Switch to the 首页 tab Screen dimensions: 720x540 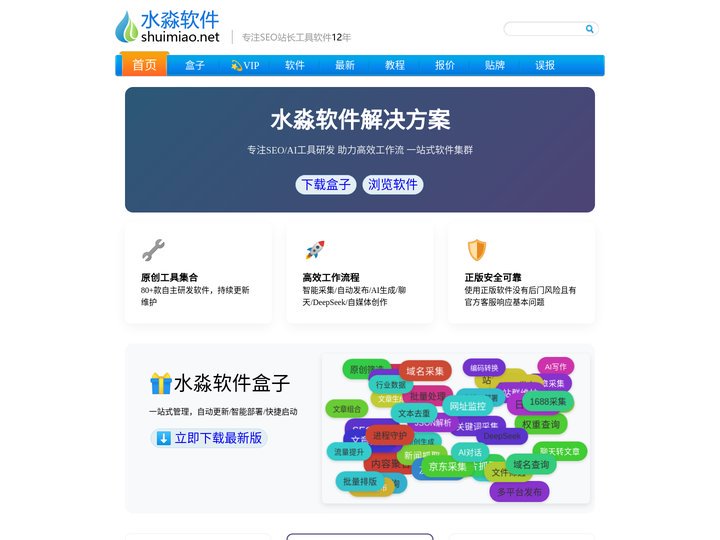tap(144, 65)
